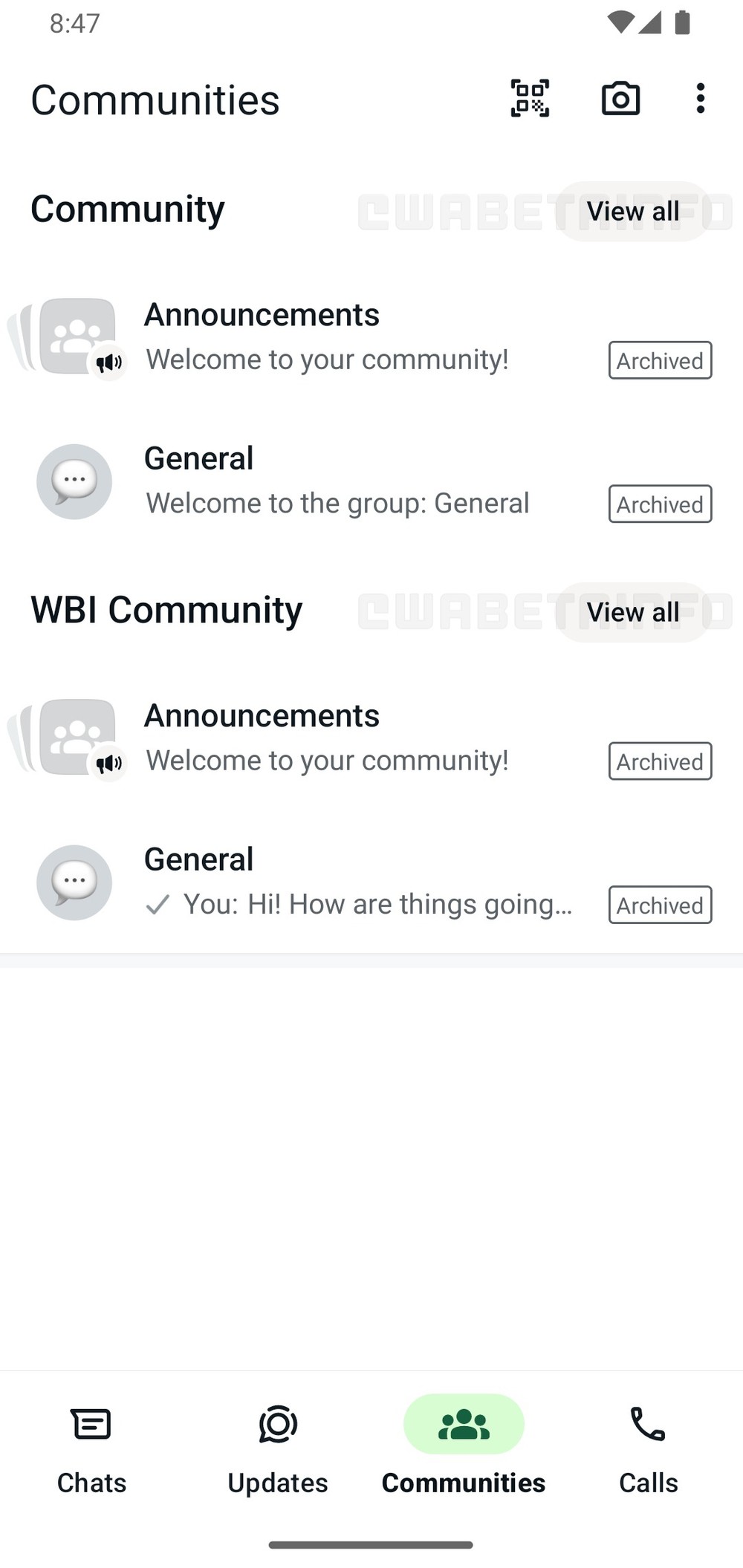Screen dimensions: 743x1568
Task: Switch to the Updates tab
Action: [x=278, y=1448]
